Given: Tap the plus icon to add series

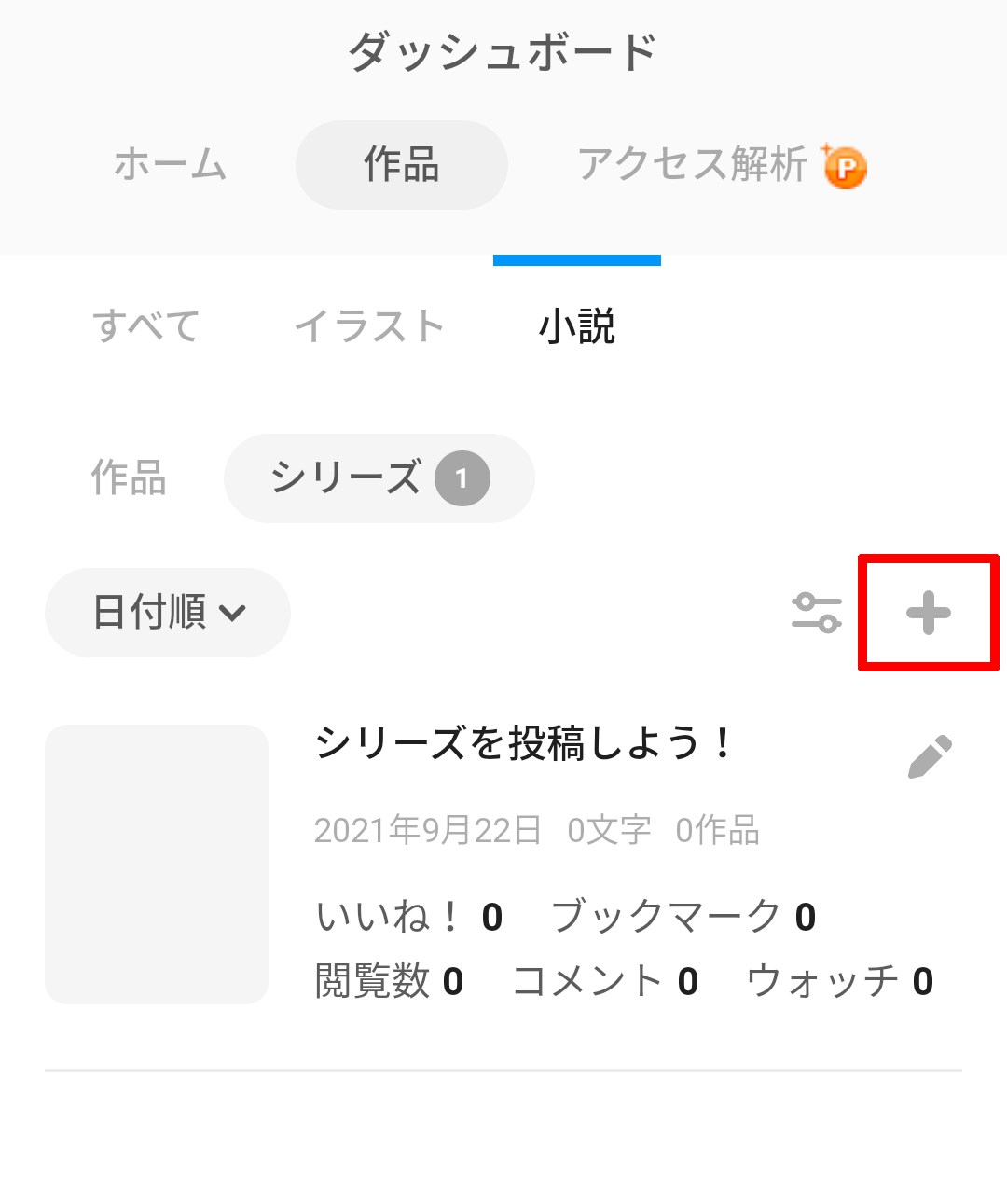Looking at the screenshot, I should (x=928, y=613).
